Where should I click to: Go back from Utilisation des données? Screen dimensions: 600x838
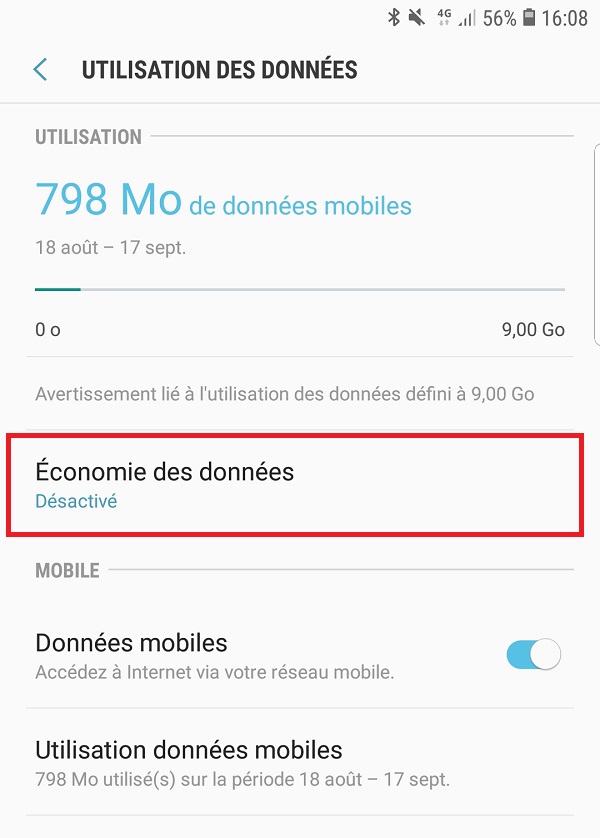coord(40,69)
